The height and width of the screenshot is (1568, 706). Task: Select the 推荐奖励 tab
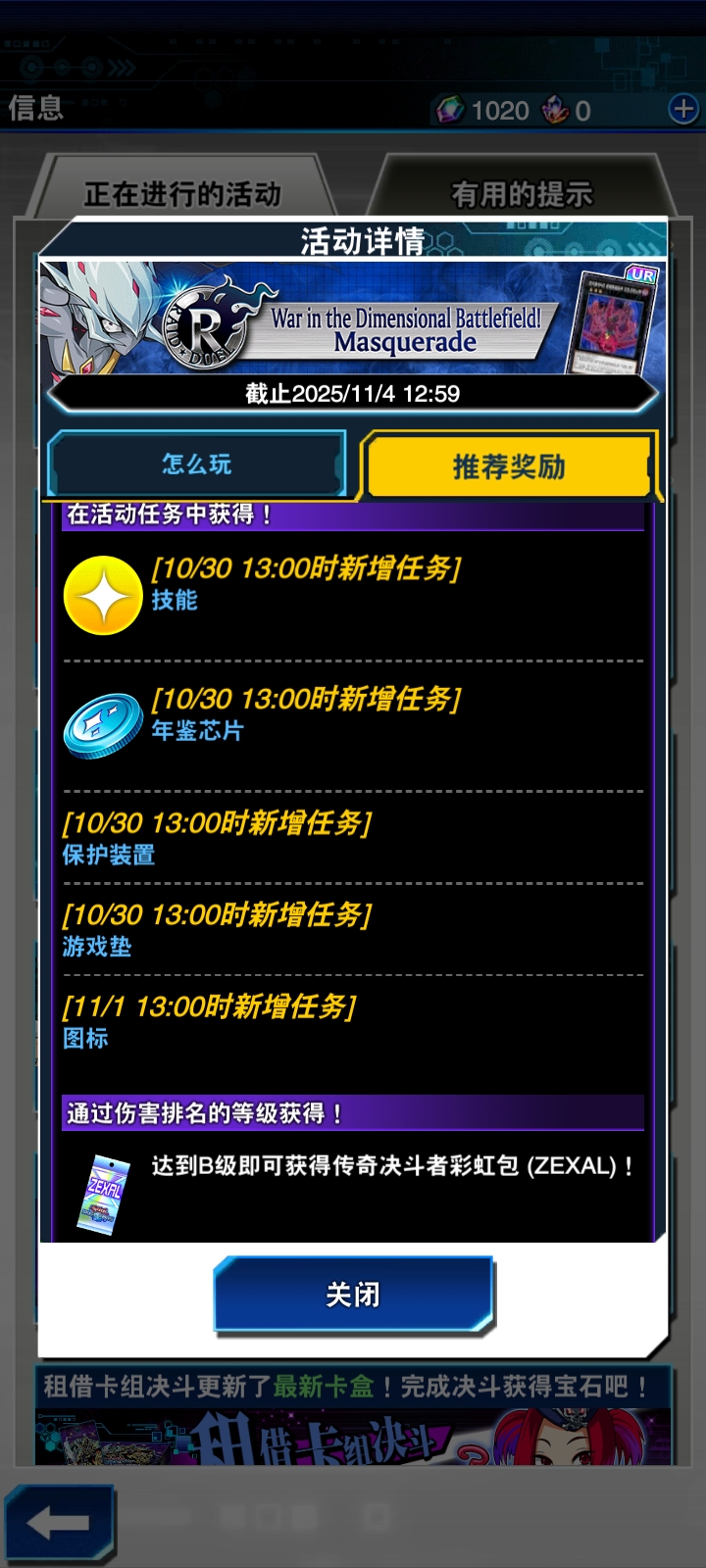pyautogui.click(x=508, y=467)
